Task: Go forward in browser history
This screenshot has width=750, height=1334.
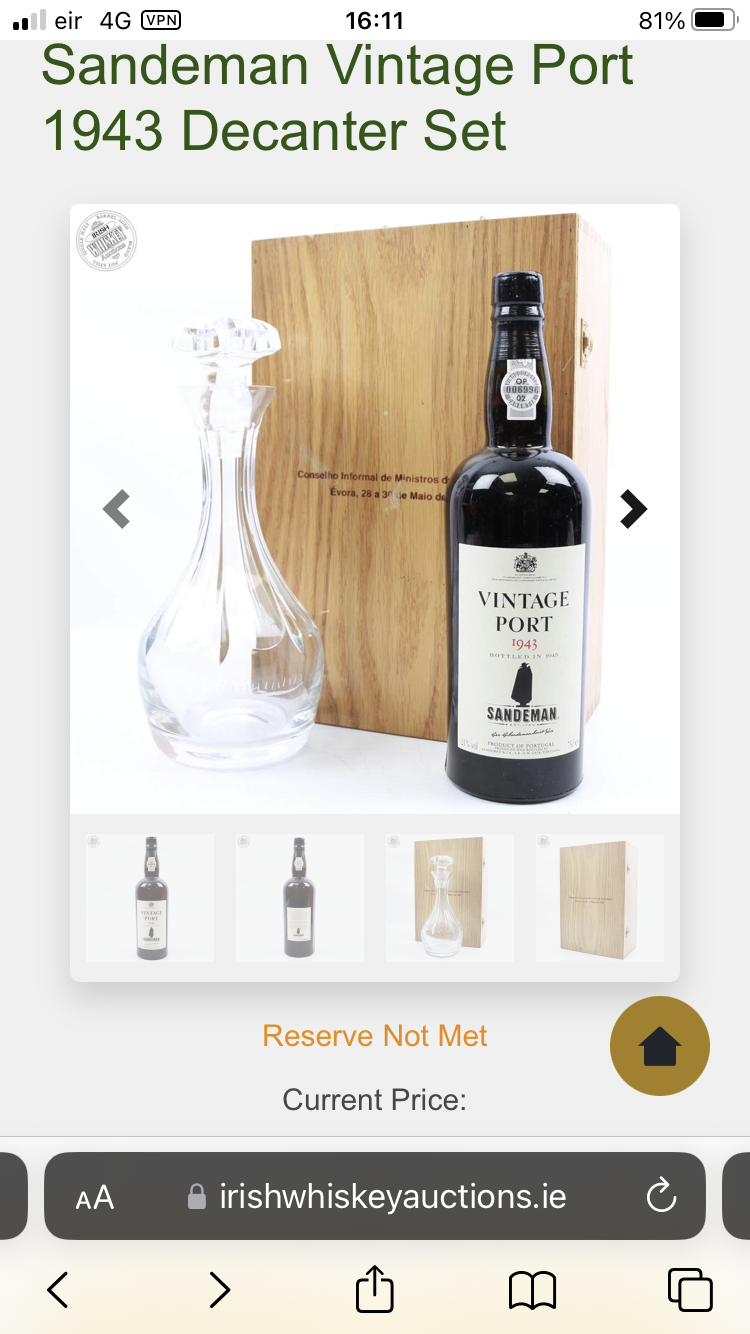Action: (x=219, y=1290)
